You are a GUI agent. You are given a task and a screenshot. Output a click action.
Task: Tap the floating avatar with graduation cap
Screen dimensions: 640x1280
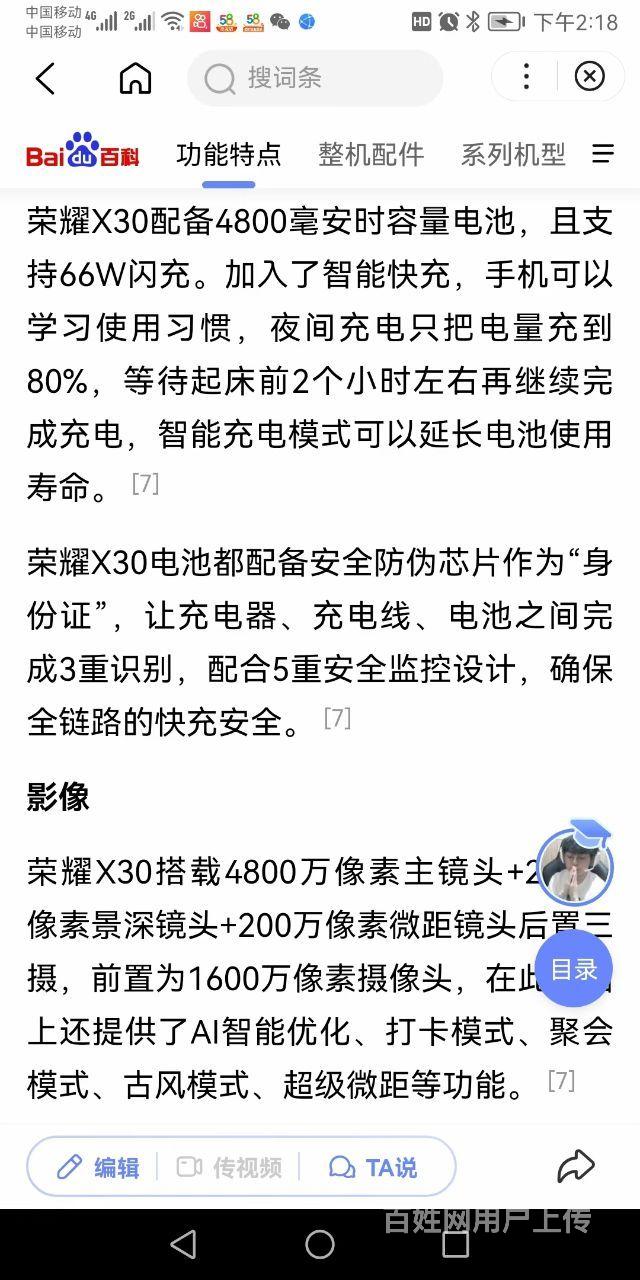click(x=574, y=860)
